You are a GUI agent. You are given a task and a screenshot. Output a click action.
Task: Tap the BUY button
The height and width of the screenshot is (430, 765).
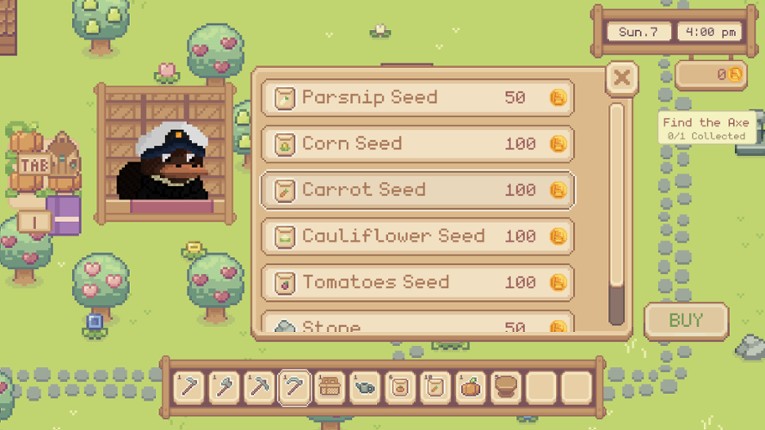click(x=686, y=321)
